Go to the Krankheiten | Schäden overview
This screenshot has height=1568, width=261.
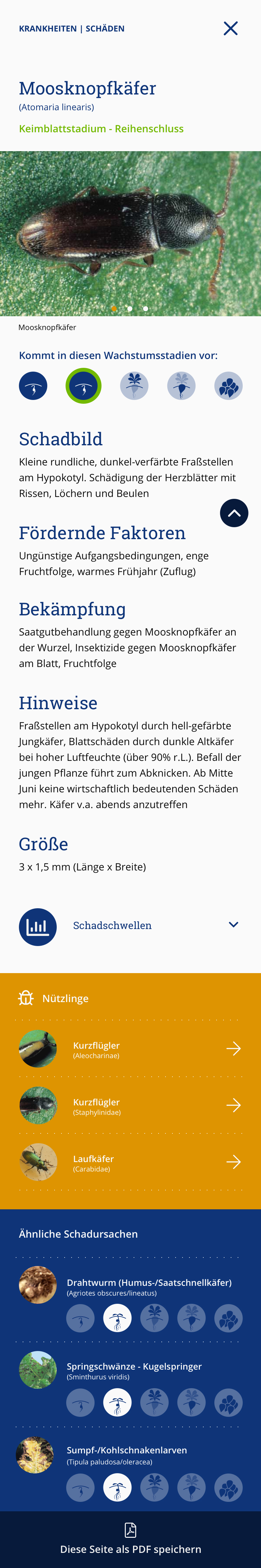71,29
